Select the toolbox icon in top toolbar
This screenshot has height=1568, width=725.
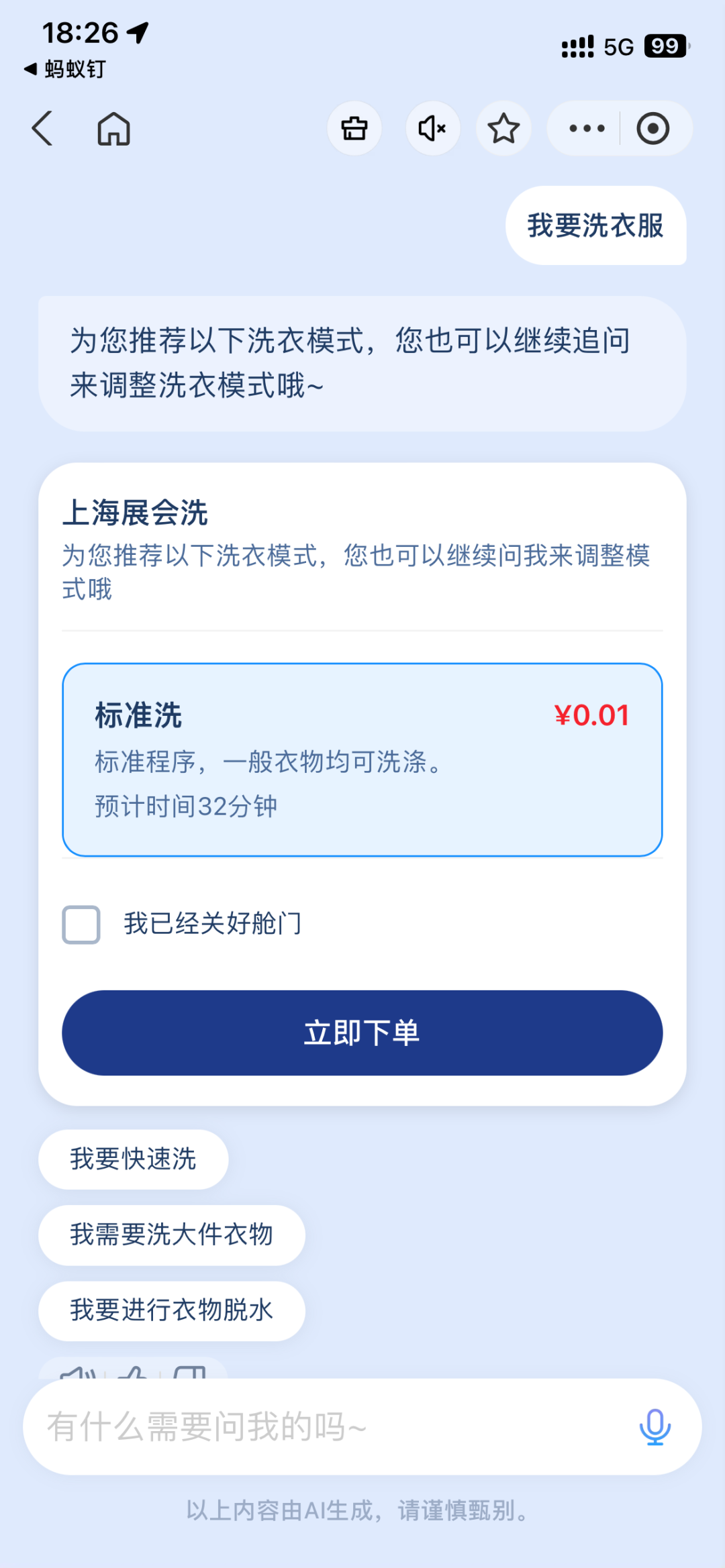(354, 128)
